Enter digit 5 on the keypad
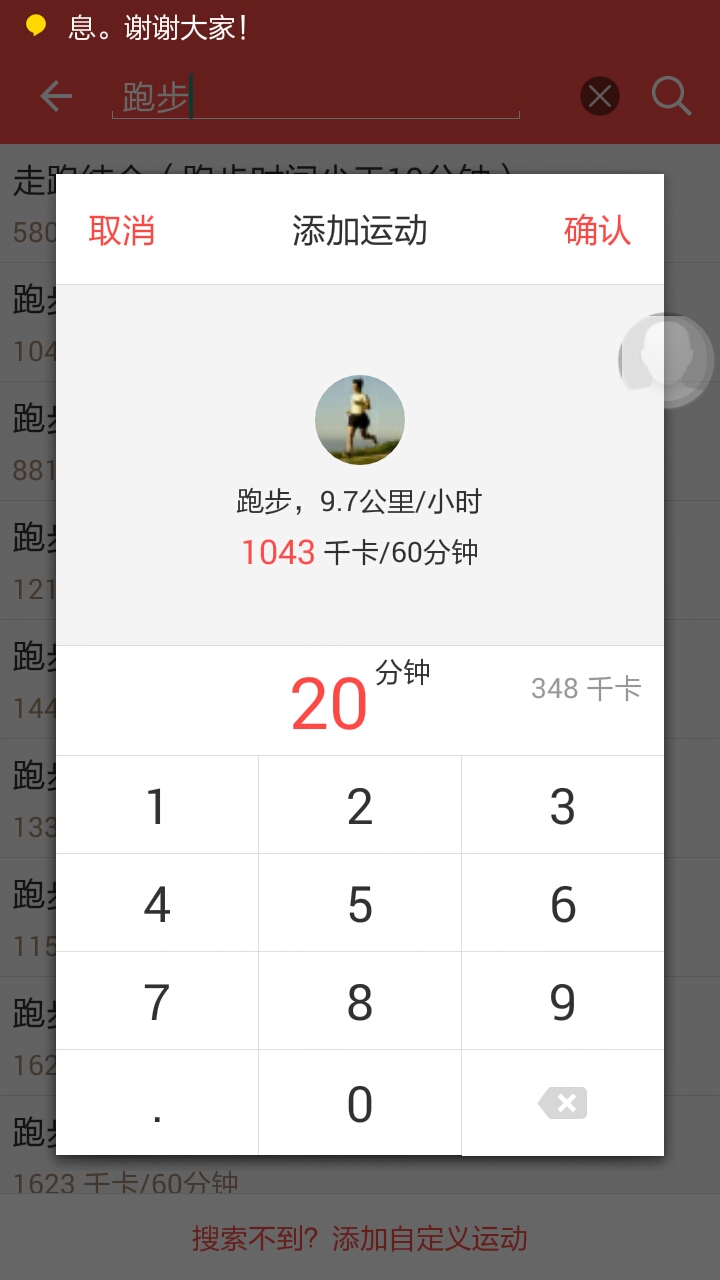This screenshot has width=720, height=1280. click(x=360, y=903)
